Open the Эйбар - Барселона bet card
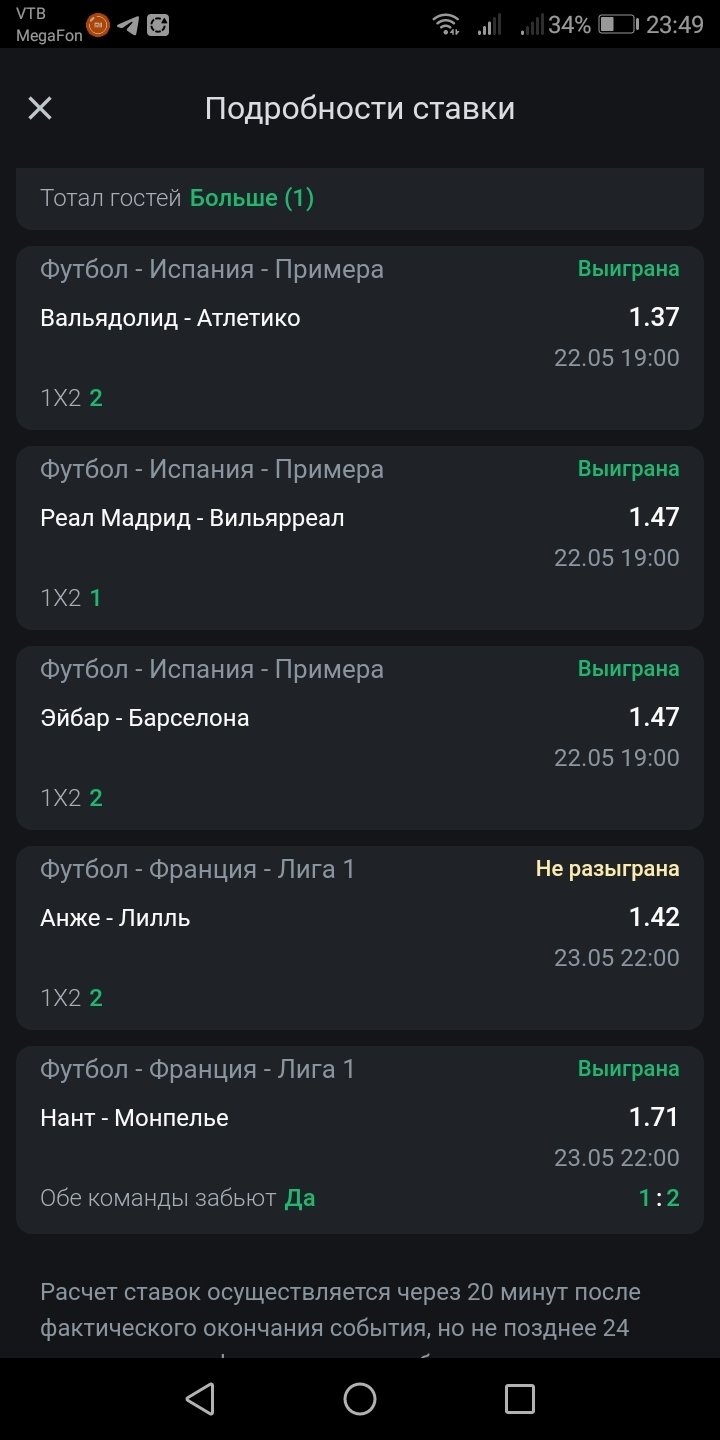The height and width of the screenshot is (1440, 720). tap(360, 738)
